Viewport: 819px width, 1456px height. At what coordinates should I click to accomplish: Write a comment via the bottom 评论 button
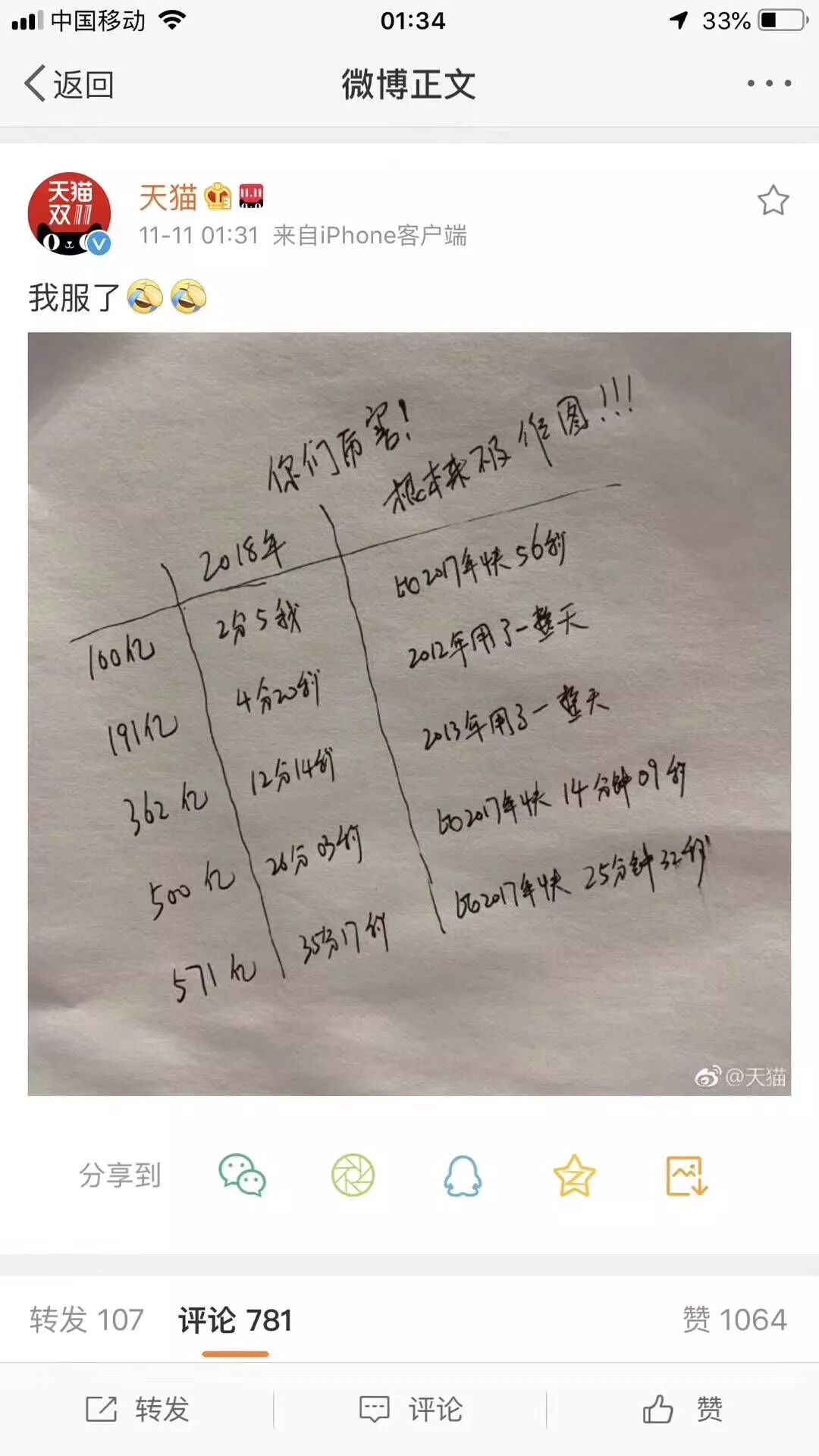point(410,1410)
